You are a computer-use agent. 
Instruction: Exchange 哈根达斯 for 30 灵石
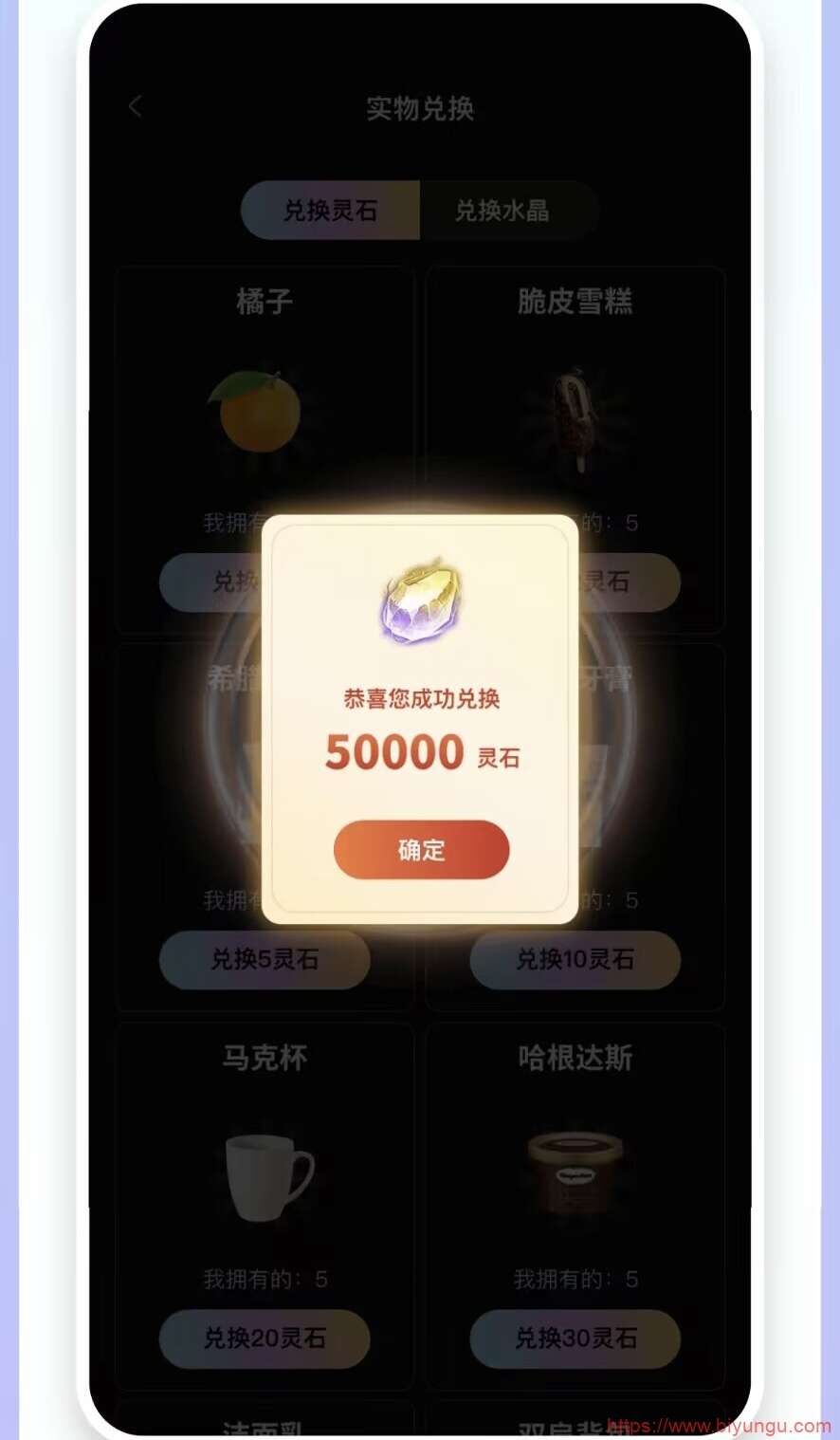575,1338
